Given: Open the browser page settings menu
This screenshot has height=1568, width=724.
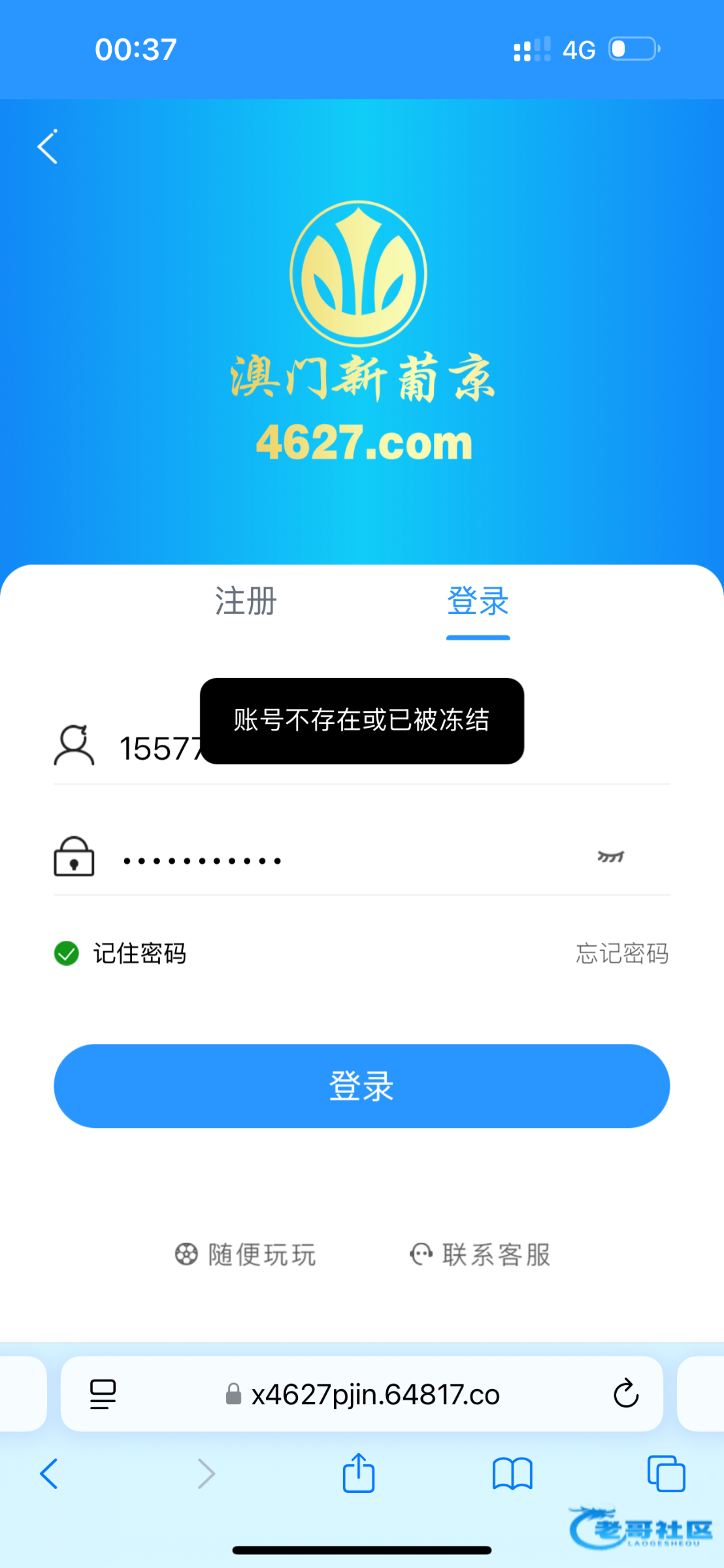Looking at the screenshot, I should pyautogui.click(x=103, y=1394).
